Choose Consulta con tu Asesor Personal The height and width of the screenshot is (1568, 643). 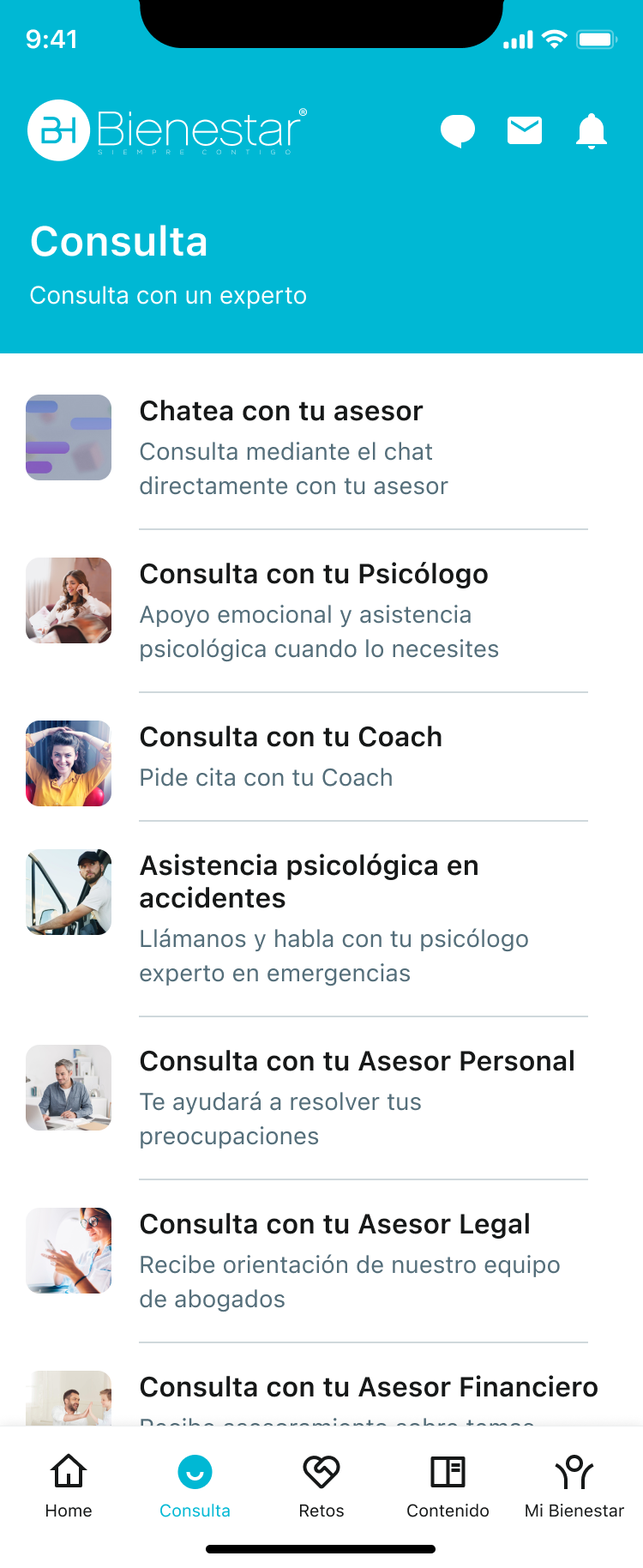pos(321,1098)
